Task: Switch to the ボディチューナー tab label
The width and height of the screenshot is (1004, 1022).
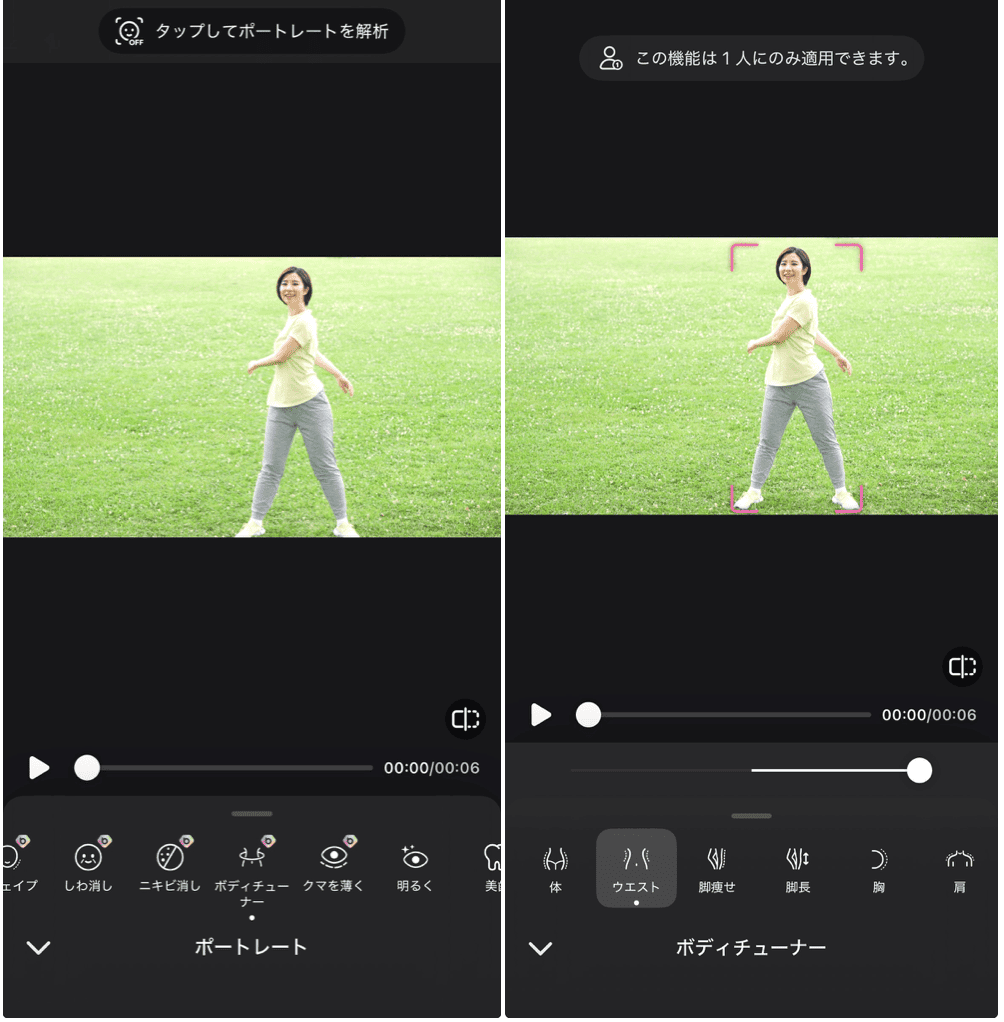Action: 751,947
